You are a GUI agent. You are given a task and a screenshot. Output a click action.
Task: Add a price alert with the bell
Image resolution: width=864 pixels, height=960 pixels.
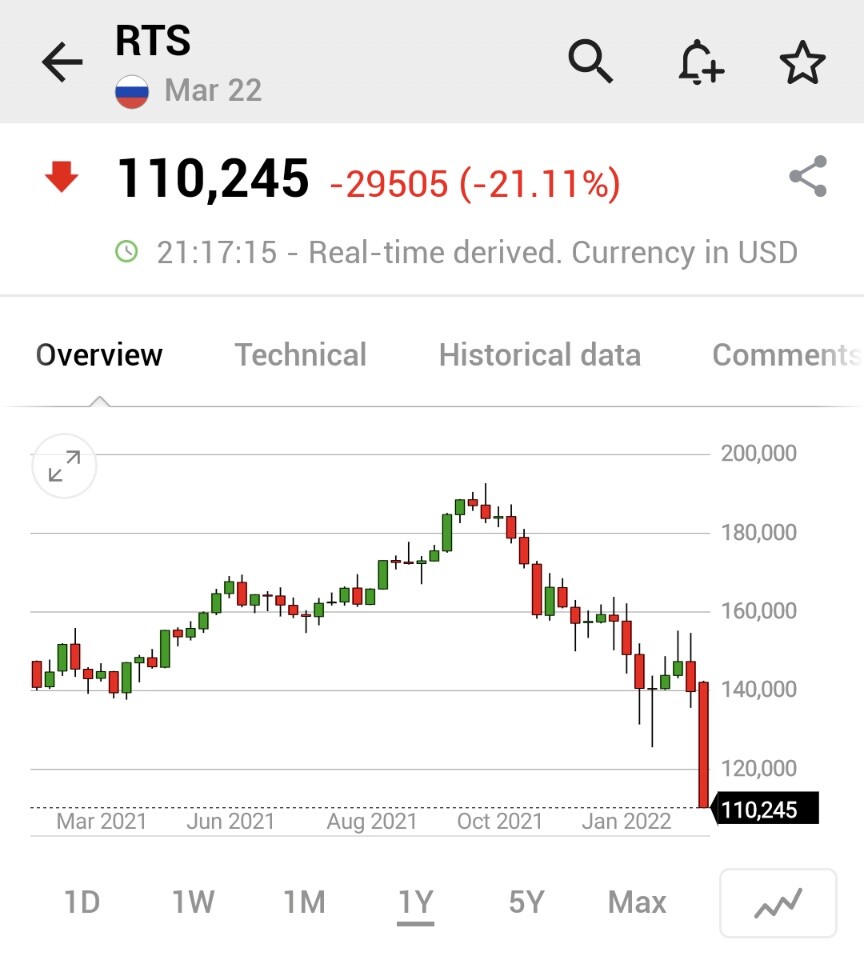700,63
